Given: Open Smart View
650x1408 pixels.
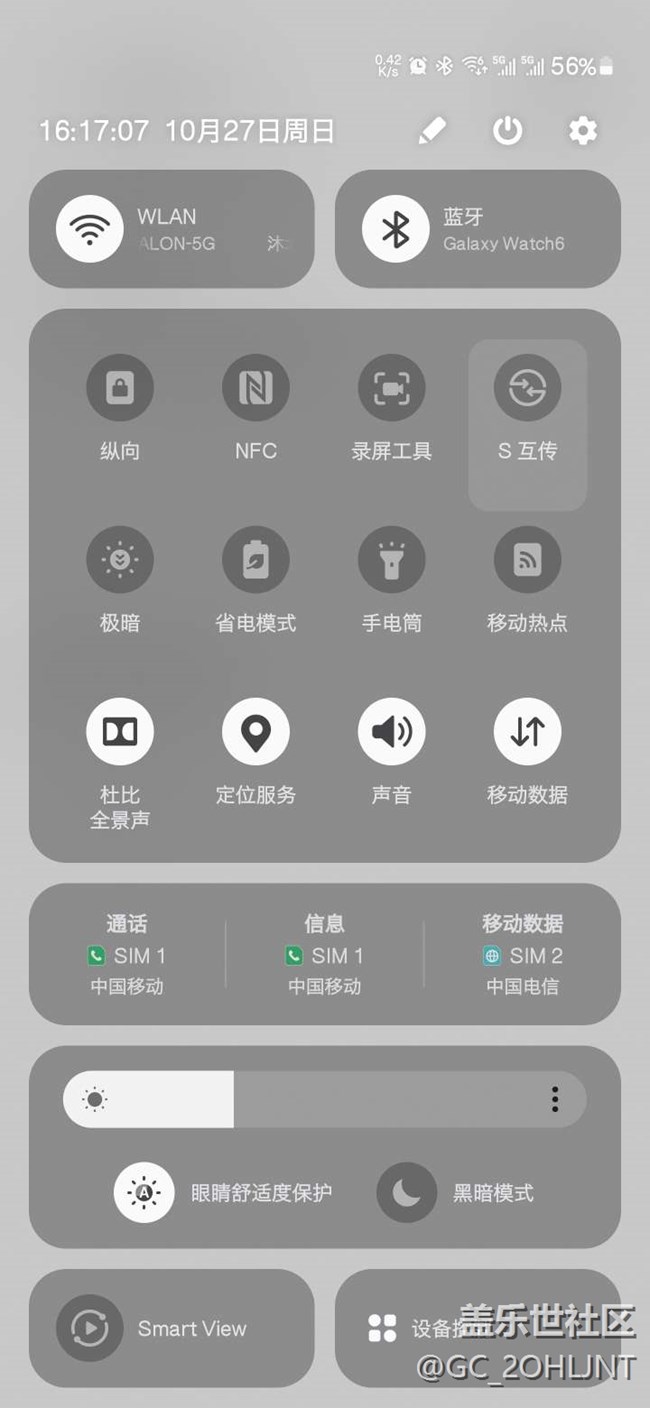Looking at the screenshot, I should [90, 1328].
